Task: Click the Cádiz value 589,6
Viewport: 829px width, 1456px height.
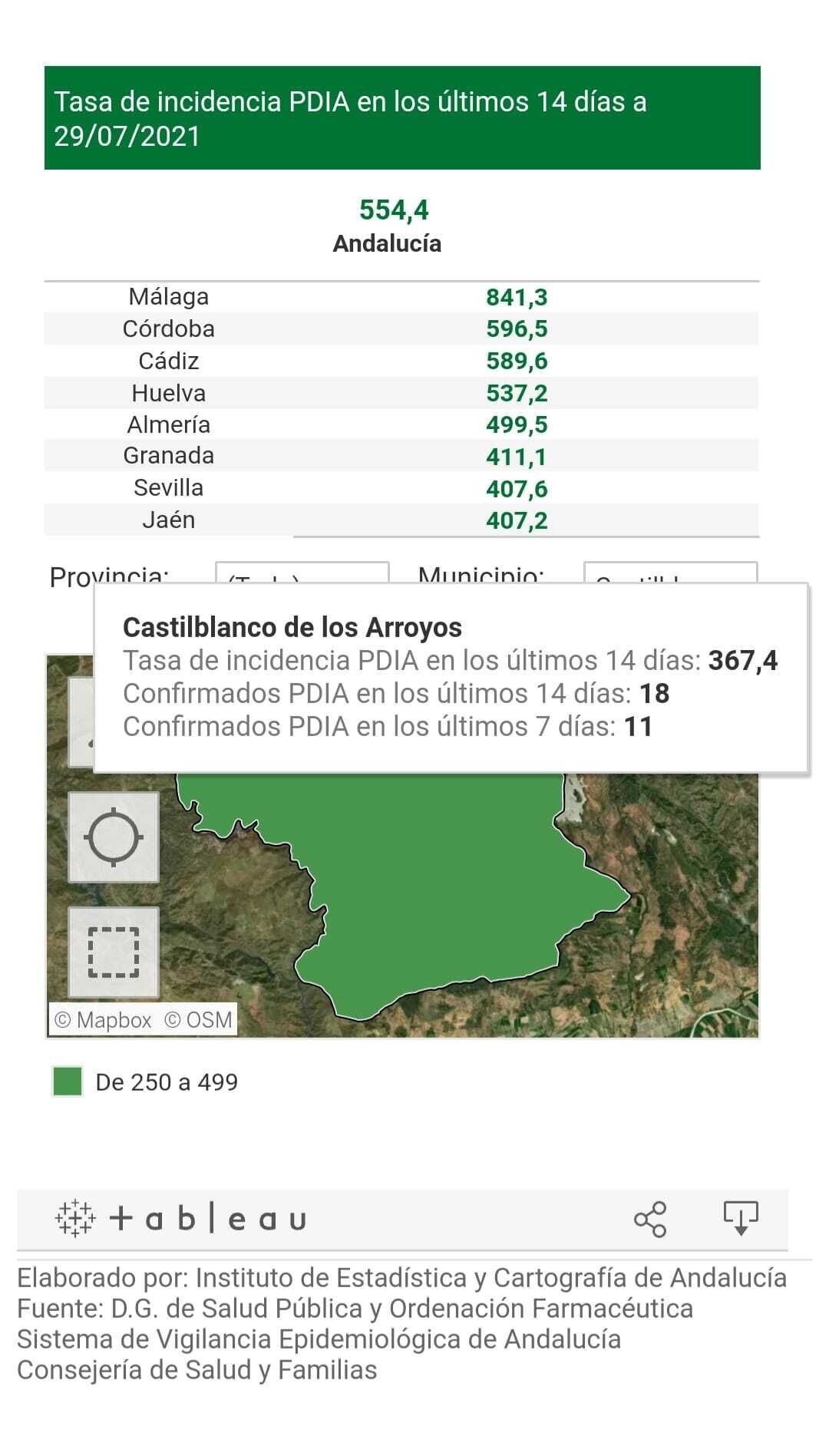Action: (x=517, y=360)
